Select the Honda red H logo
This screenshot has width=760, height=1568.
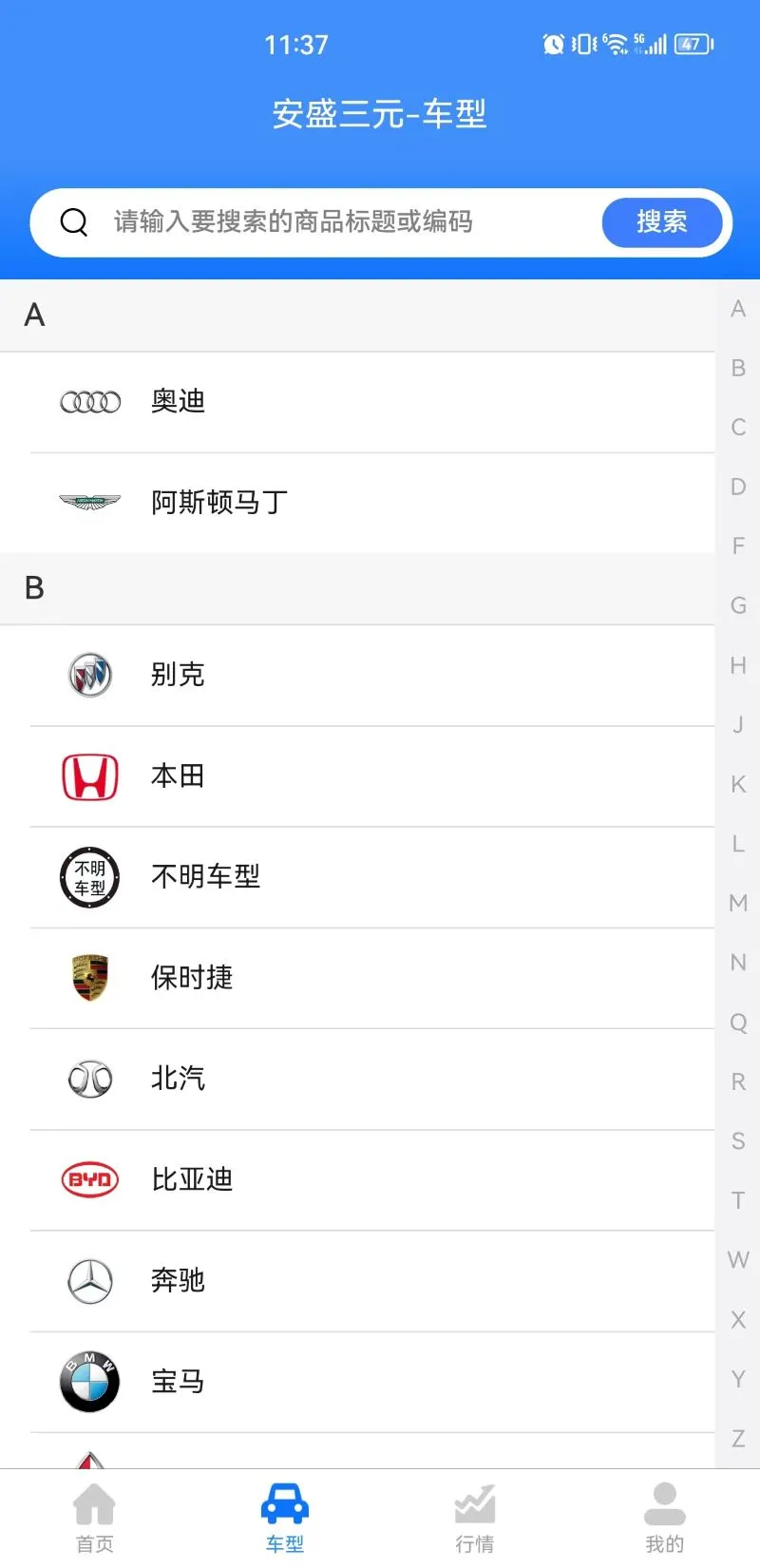point(89,775)
